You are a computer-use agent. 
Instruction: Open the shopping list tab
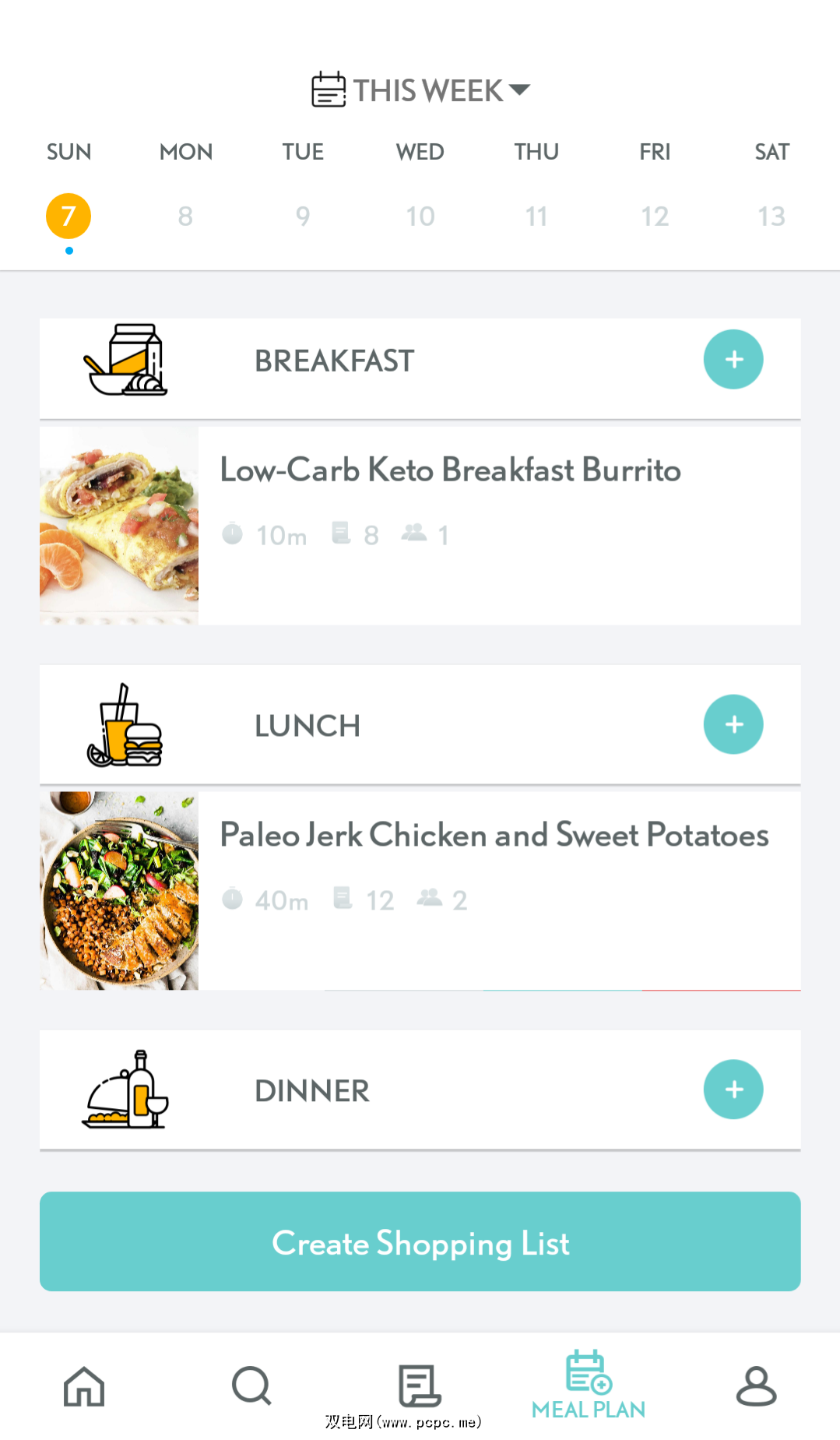click(x=420, y=1386)
